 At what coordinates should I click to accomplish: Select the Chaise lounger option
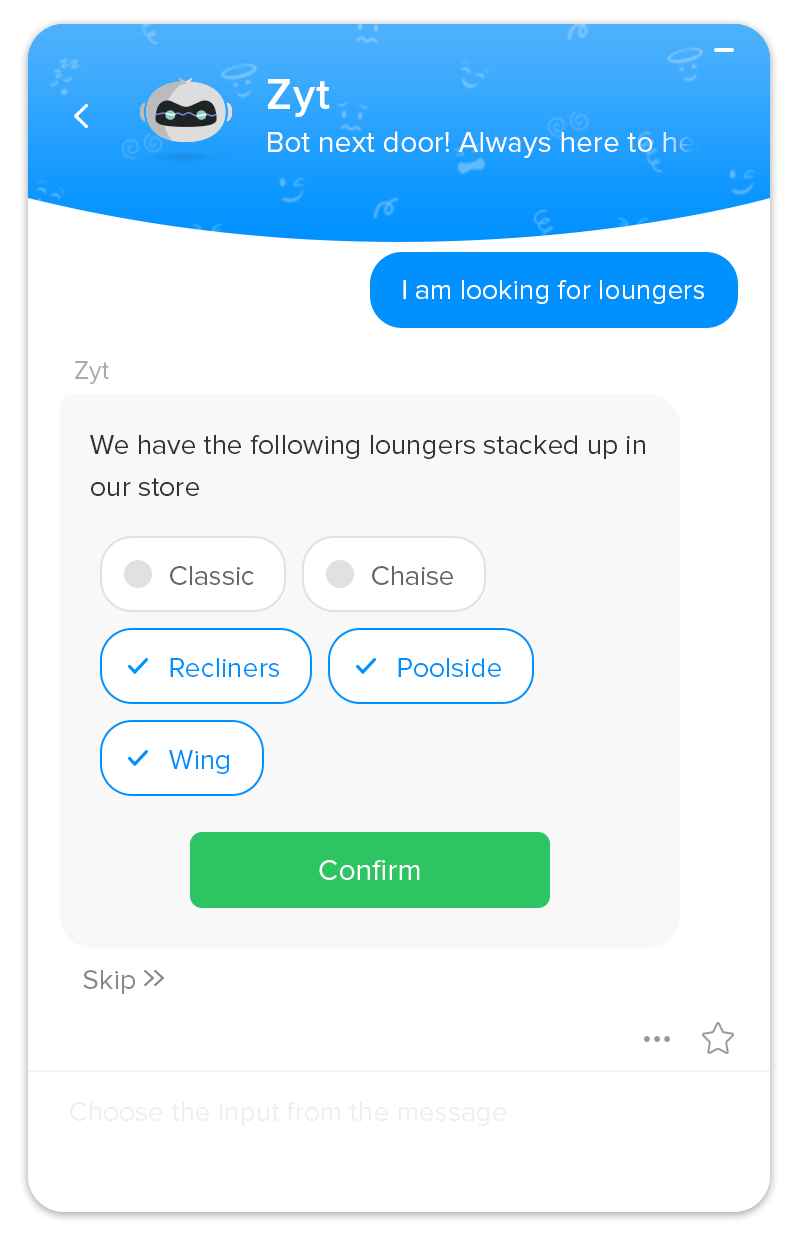click(x=394, y=574)
